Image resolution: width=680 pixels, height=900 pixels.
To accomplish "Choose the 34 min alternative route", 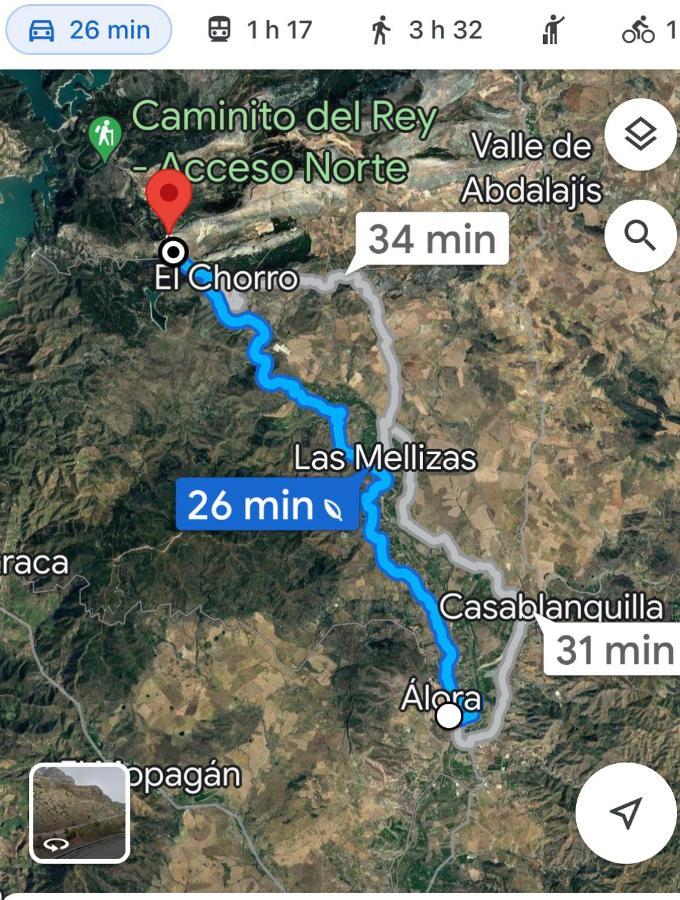I will pos(431,239).
